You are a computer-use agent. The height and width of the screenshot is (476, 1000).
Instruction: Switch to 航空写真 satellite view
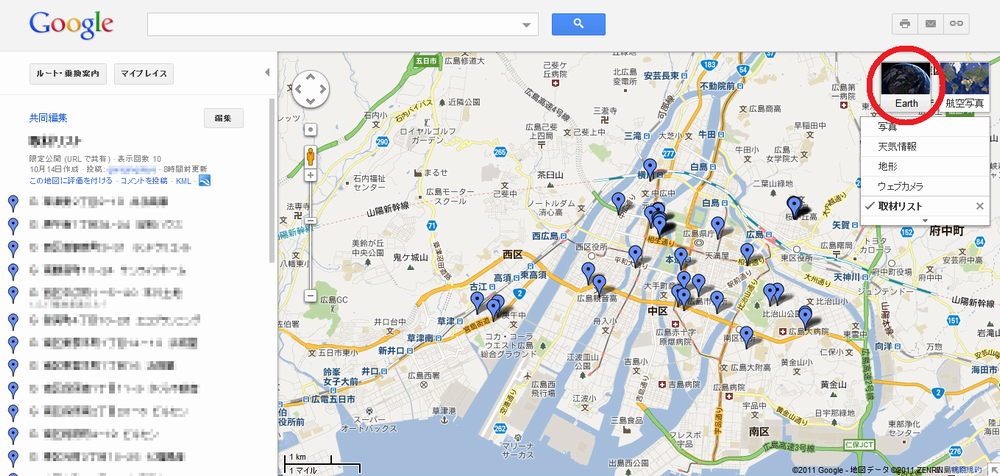tap(964, 84)
